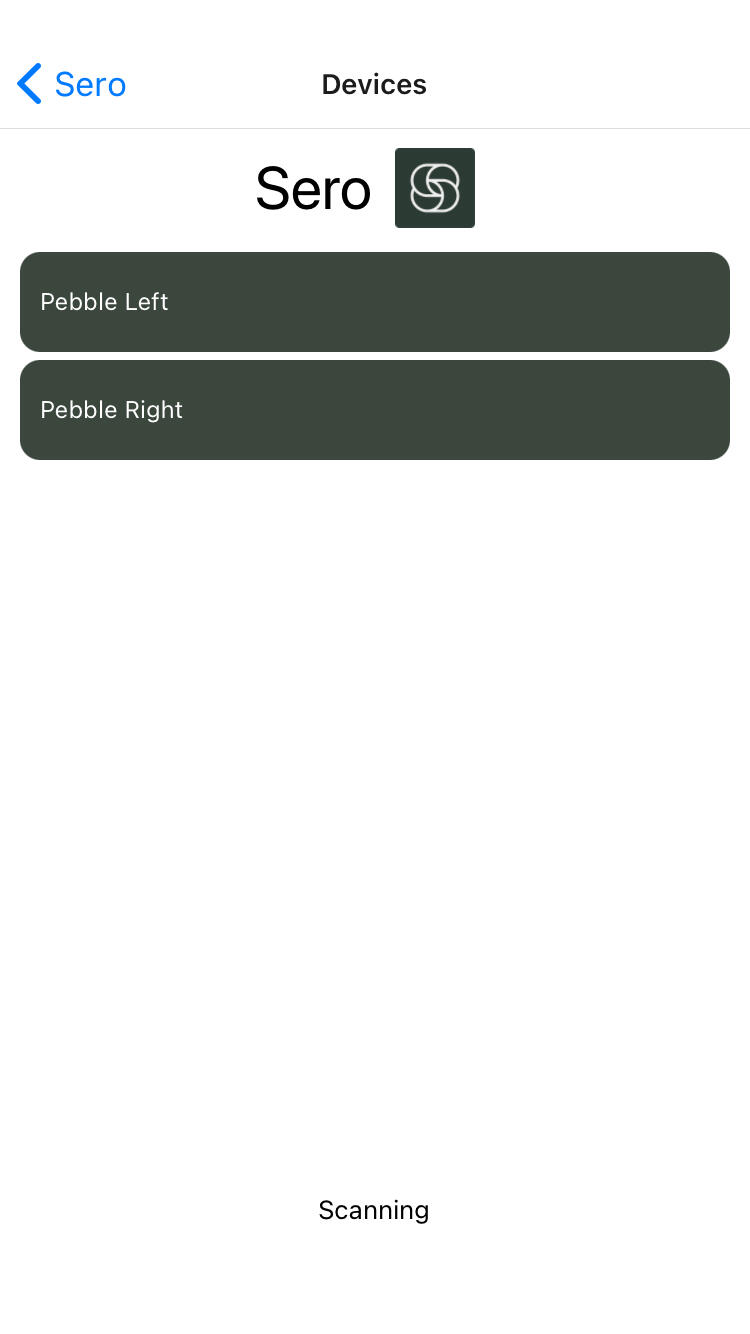Go back to the Sero screen
The height and width of the screenshot is (1334, 750).
tap(71, 84)
